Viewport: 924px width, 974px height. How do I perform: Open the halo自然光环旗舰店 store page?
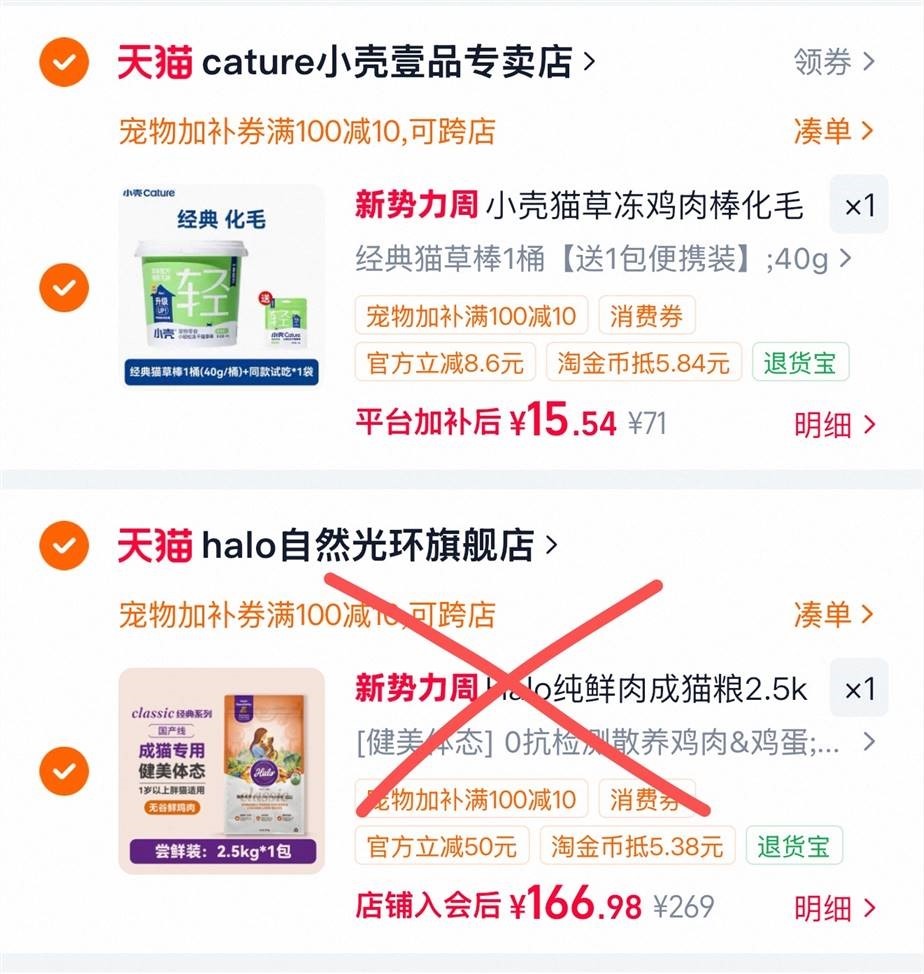coord(338,545)
